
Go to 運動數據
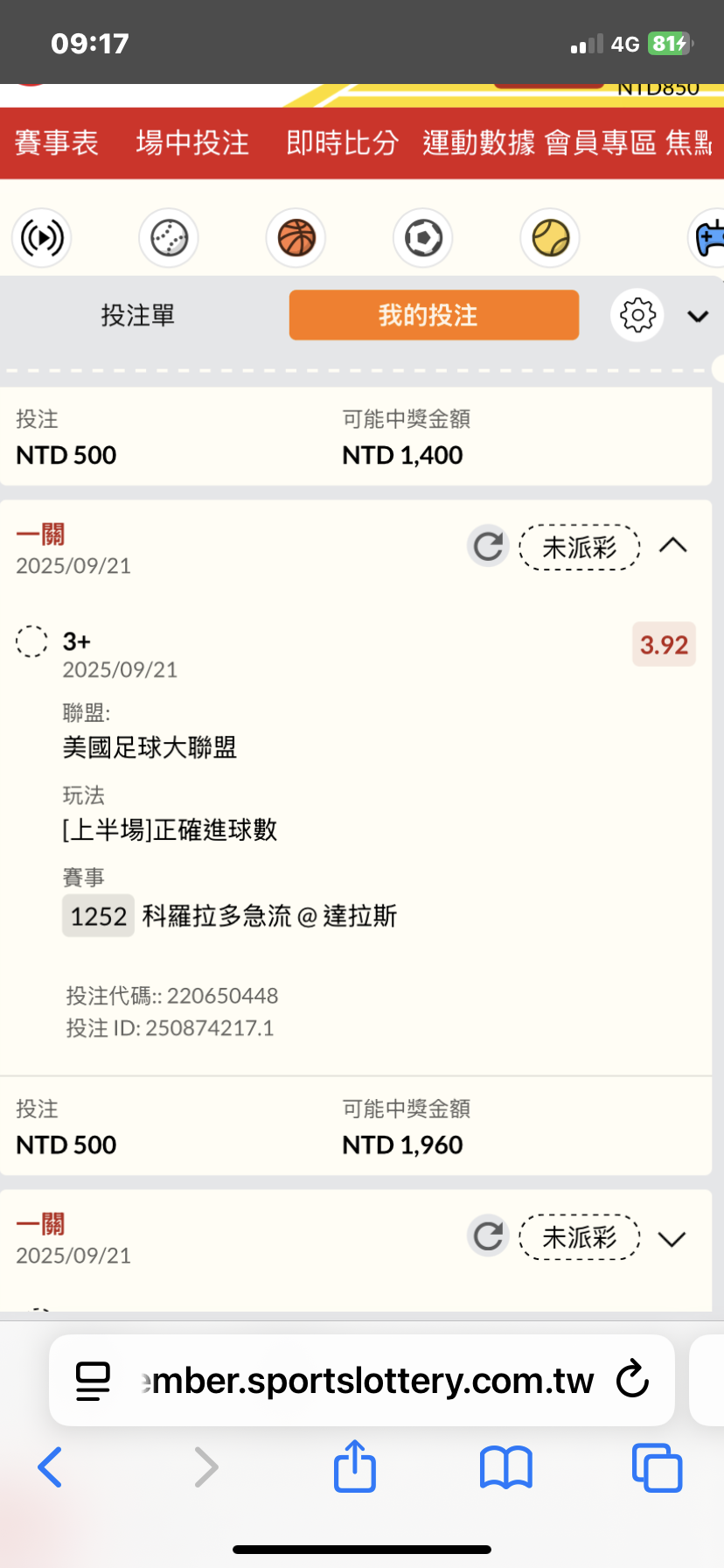coord(478,143)
